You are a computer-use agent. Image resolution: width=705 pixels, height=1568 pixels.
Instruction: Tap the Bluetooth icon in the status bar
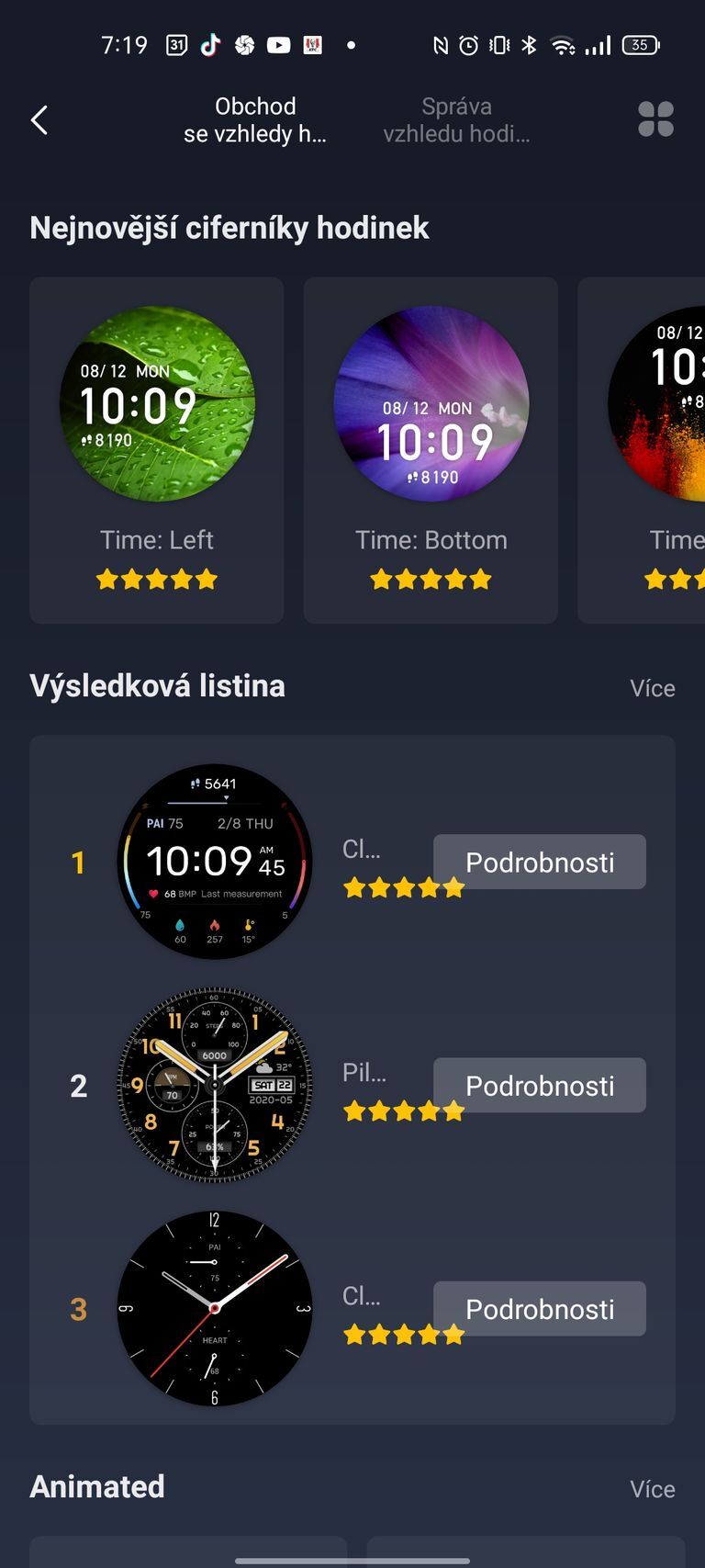(x=530, y=45)
